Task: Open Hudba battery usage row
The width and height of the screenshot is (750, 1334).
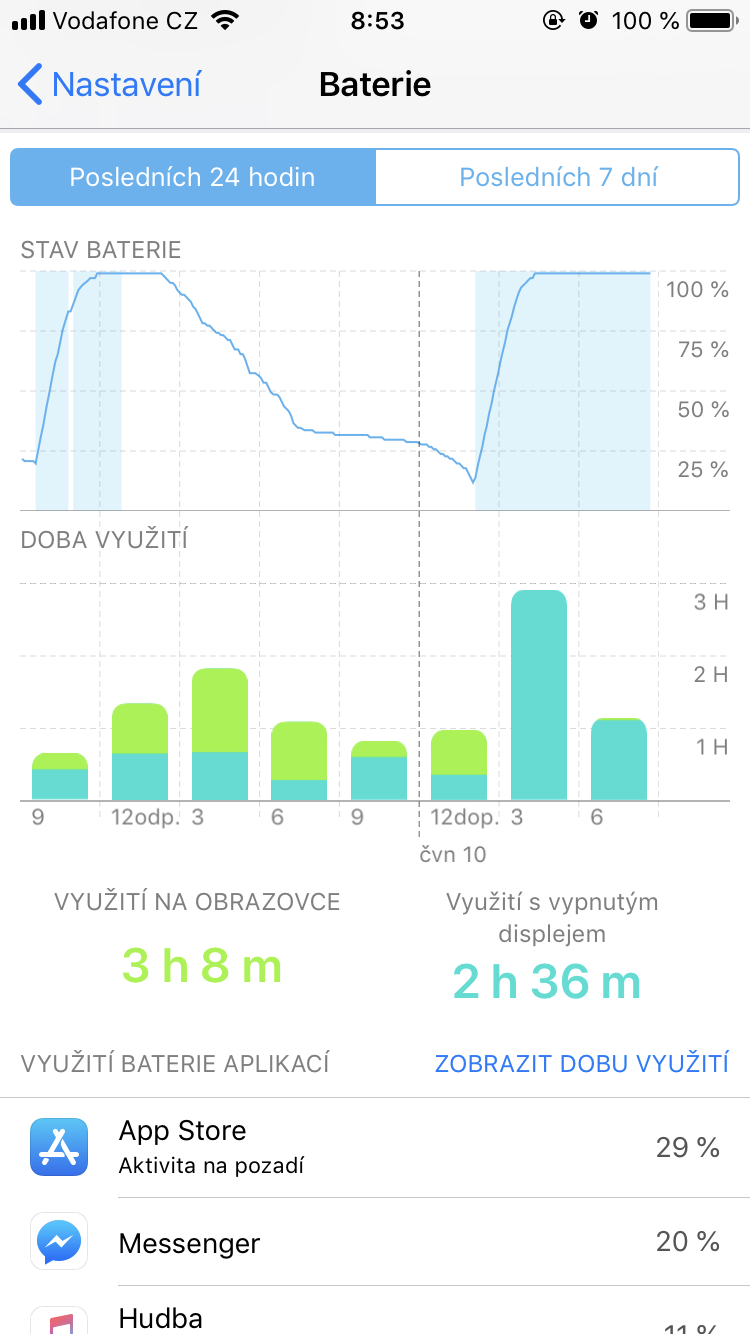Action: coord(375,1311)
